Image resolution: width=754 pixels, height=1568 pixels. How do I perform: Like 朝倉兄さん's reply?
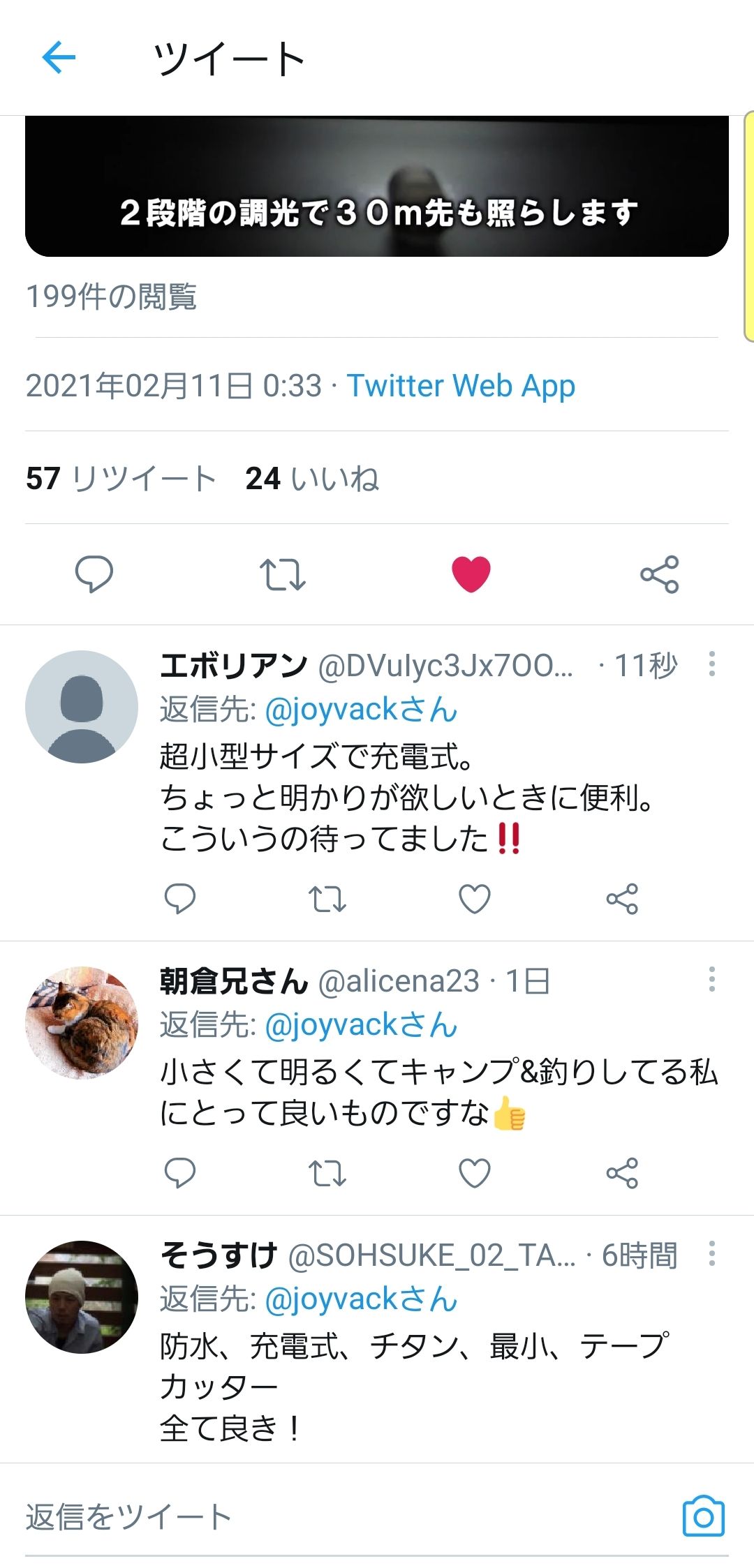(x=475, y=1173)
